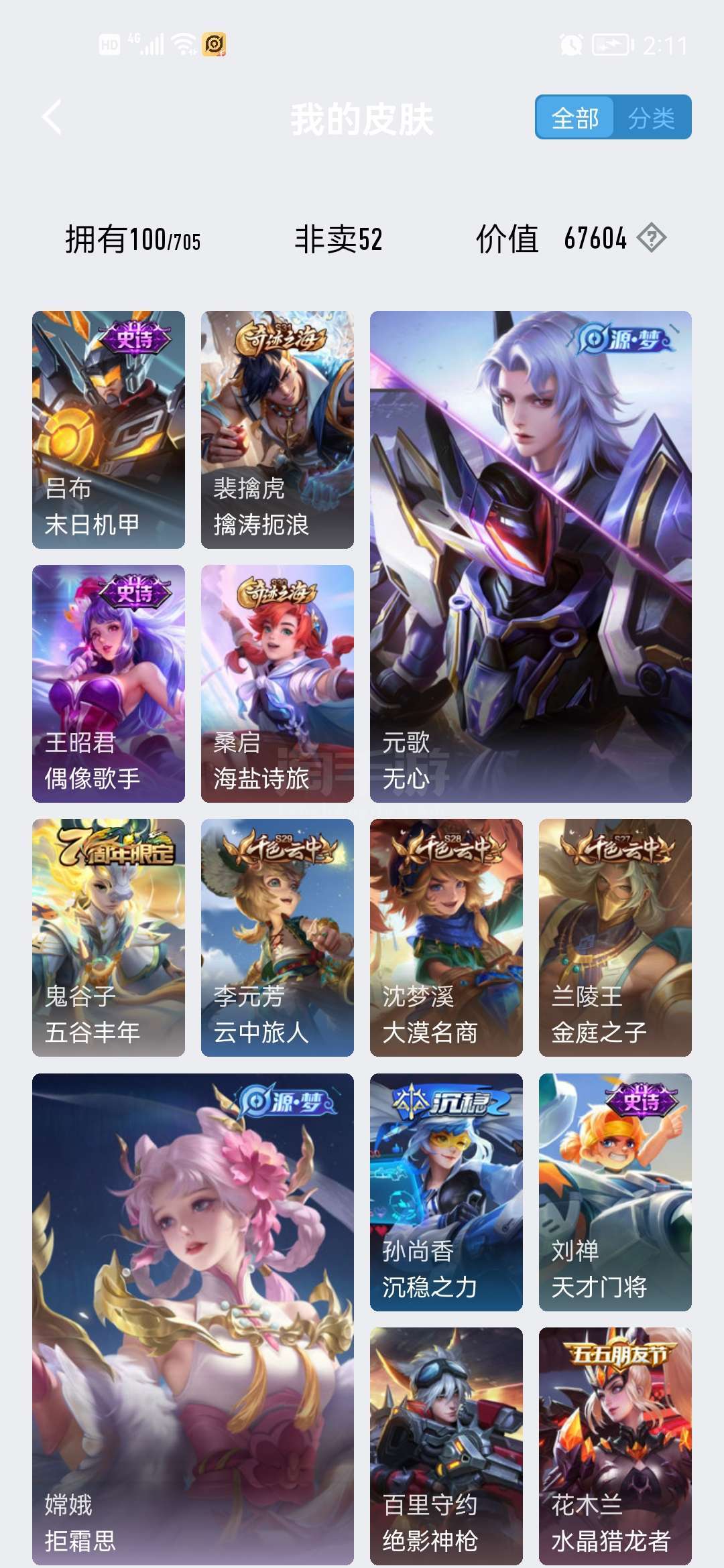
Task: View 桑启 海盐诗旅 skin
Action: (278, 683)
